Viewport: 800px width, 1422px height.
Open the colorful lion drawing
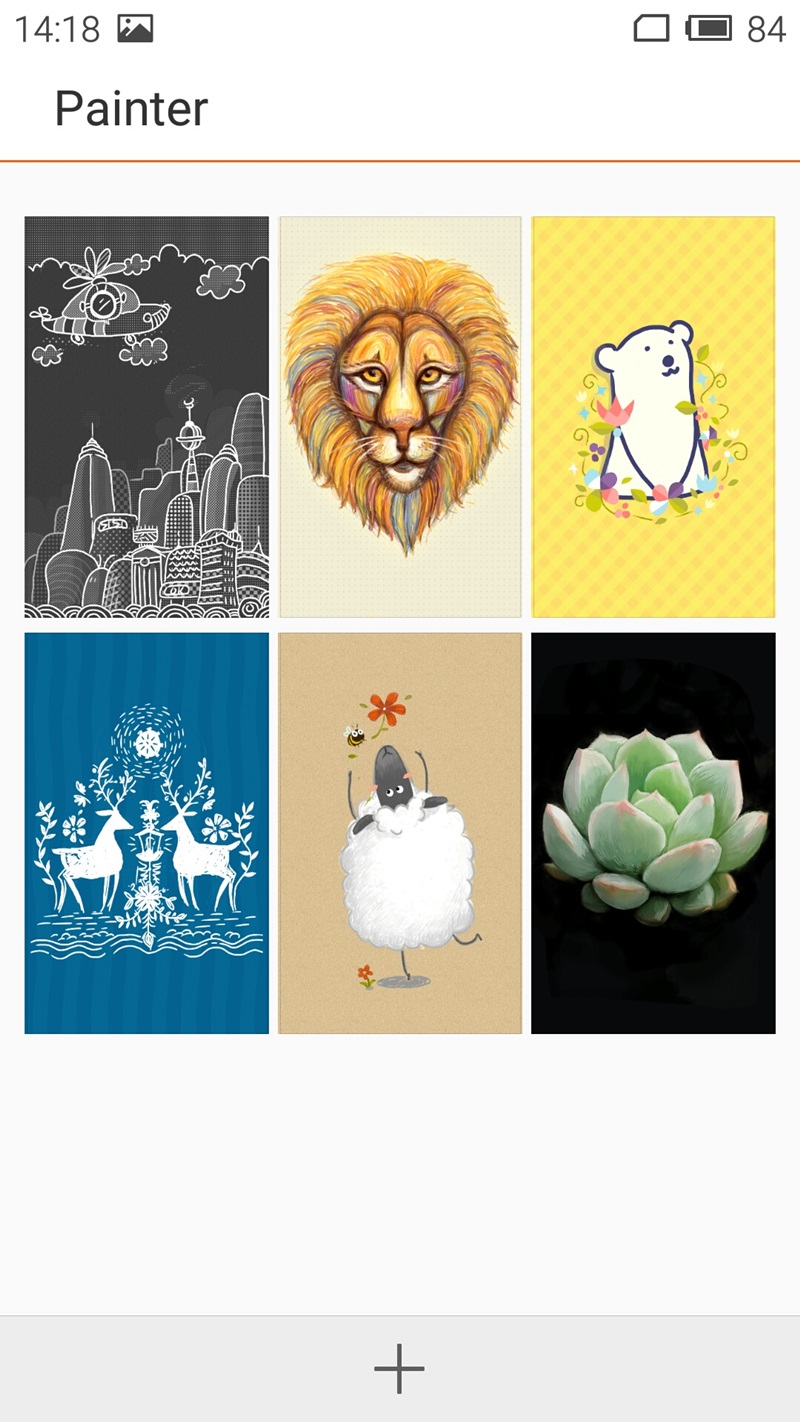point(400,416)
